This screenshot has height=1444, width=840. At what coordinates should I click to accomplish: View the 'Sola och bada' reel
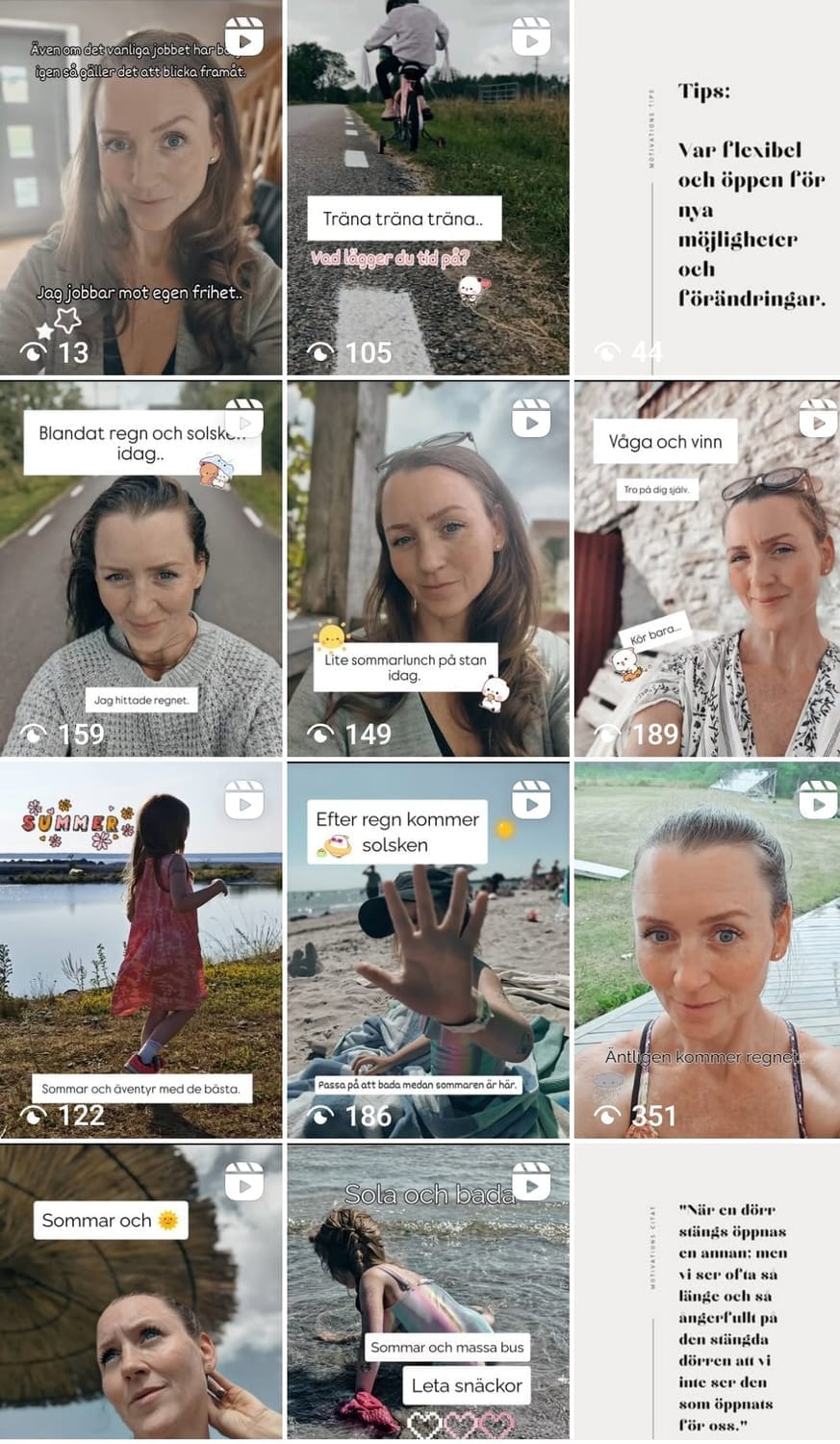[x=427, y=1292]
